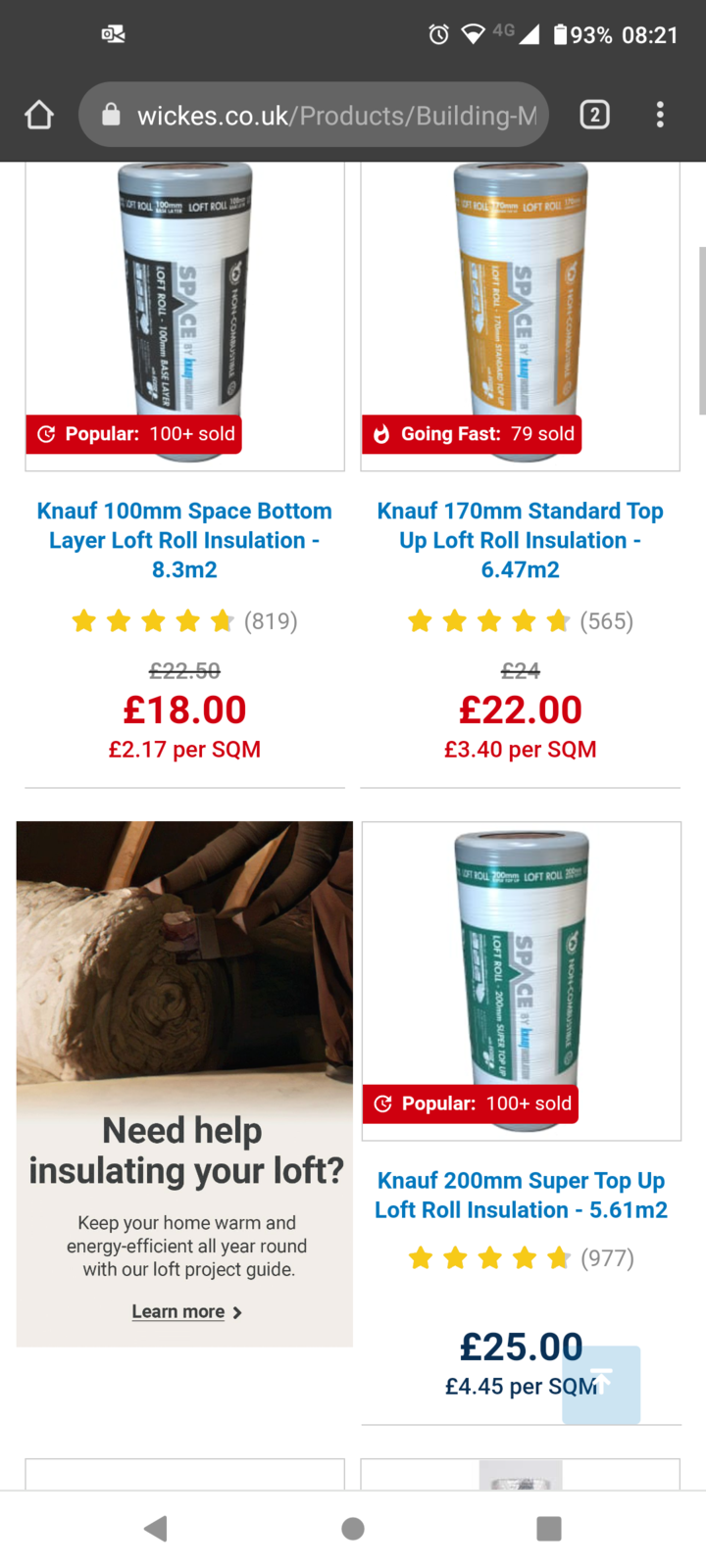Go back with the system back button

(156, 1529)
